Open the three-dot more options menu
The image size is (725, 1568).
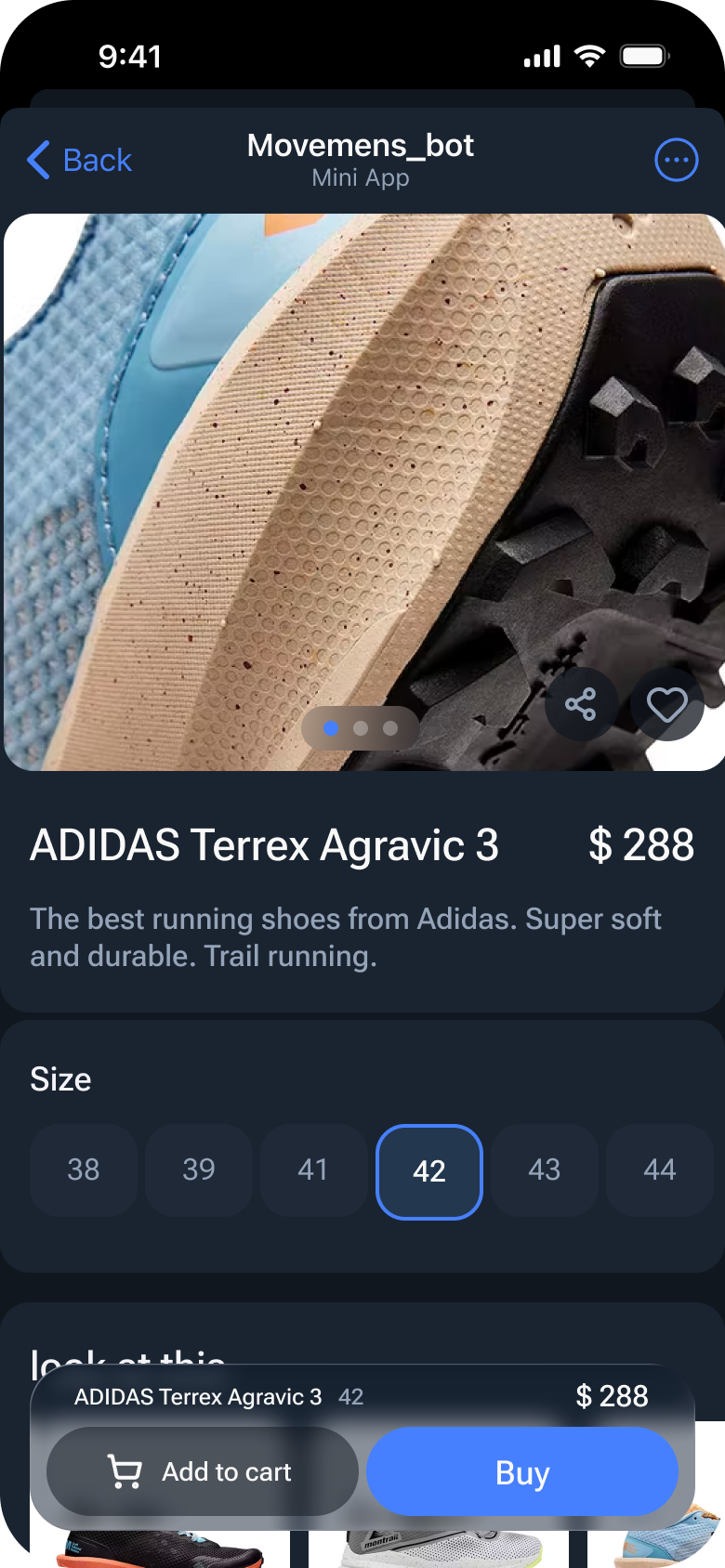tap(676, 161)
